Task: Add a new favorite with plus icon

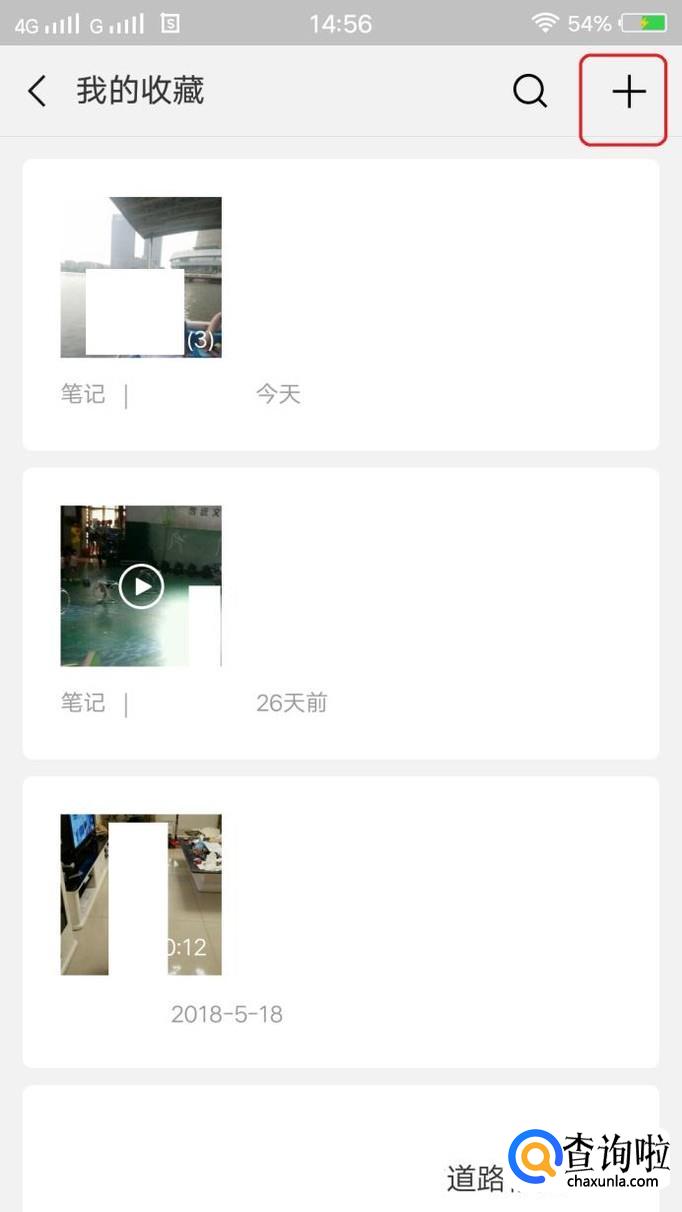Action: 628,93
